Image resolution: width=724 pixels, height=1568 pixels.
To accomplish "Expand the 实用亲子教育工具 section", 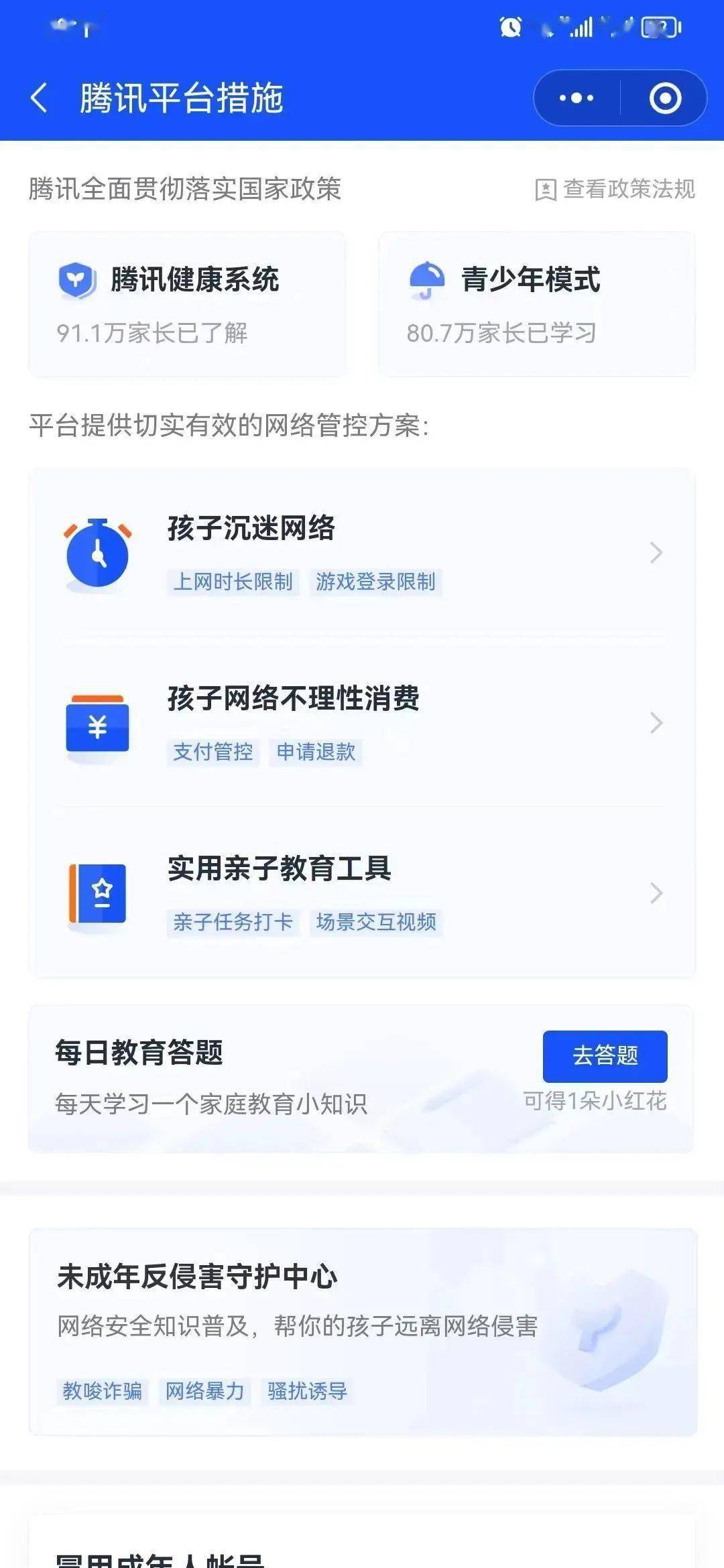I will (655, 893).
